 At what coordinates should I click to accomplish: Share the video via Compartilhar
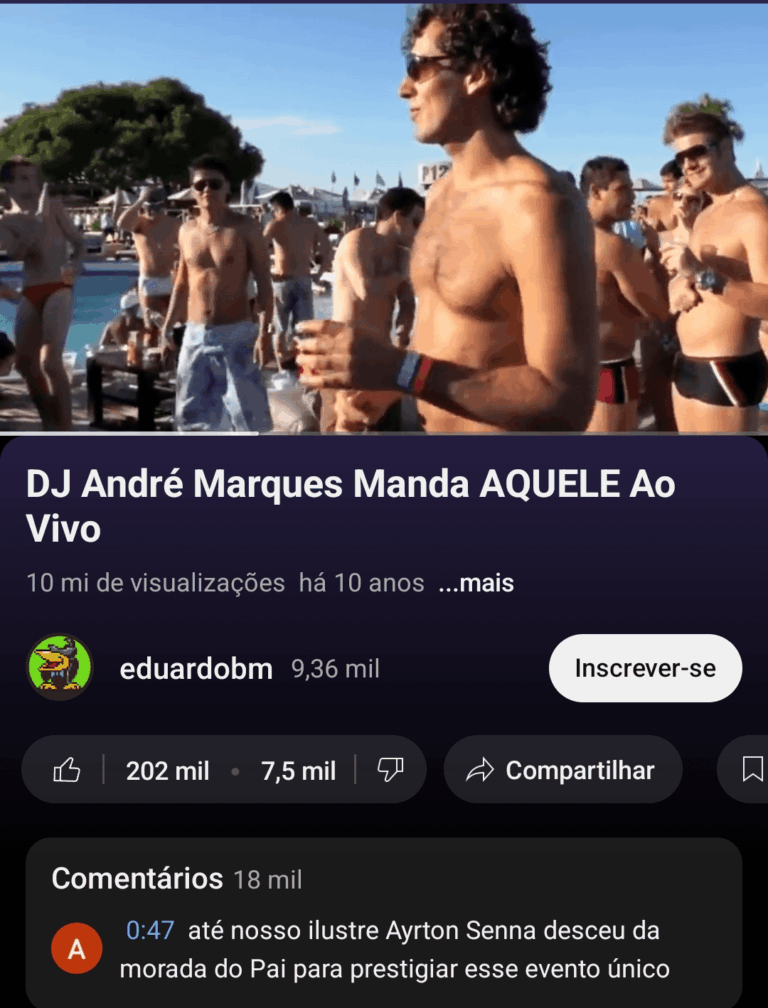562,770
